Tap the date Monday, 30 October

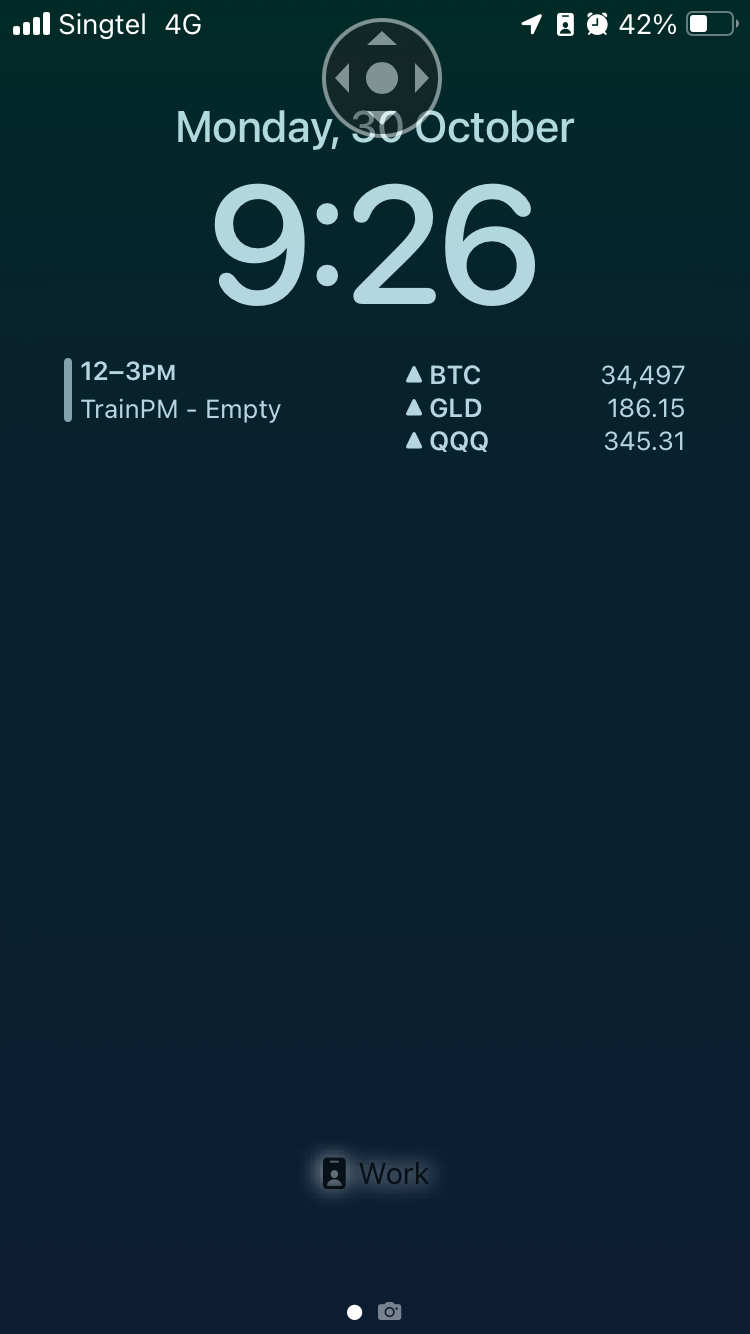(375, 126)
